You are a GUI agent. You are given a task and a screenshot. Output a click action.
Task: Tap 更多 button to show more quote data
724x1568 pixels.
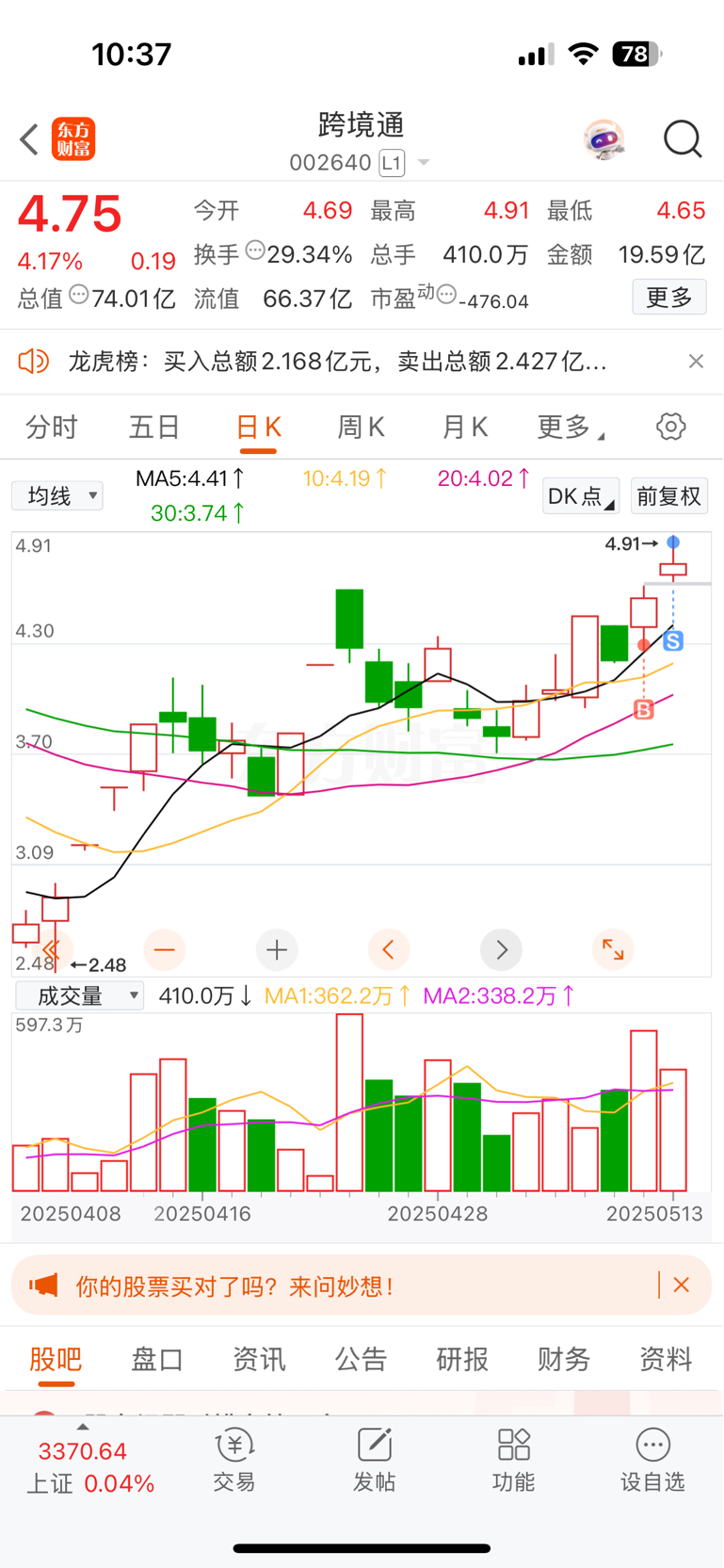pos(669,298)
